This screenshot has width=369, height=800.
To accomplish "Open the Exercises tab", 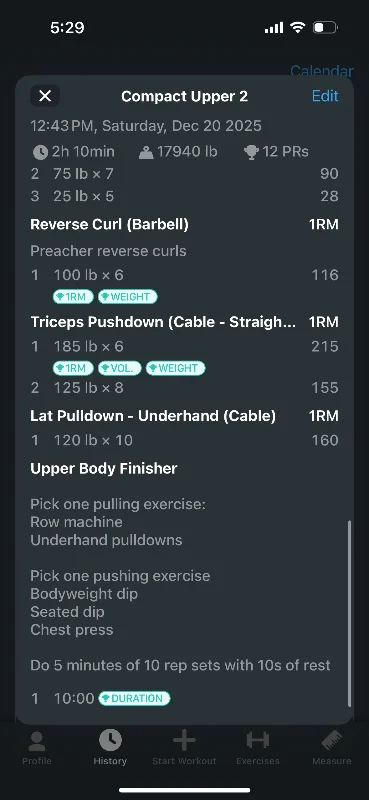I will 258,747.
